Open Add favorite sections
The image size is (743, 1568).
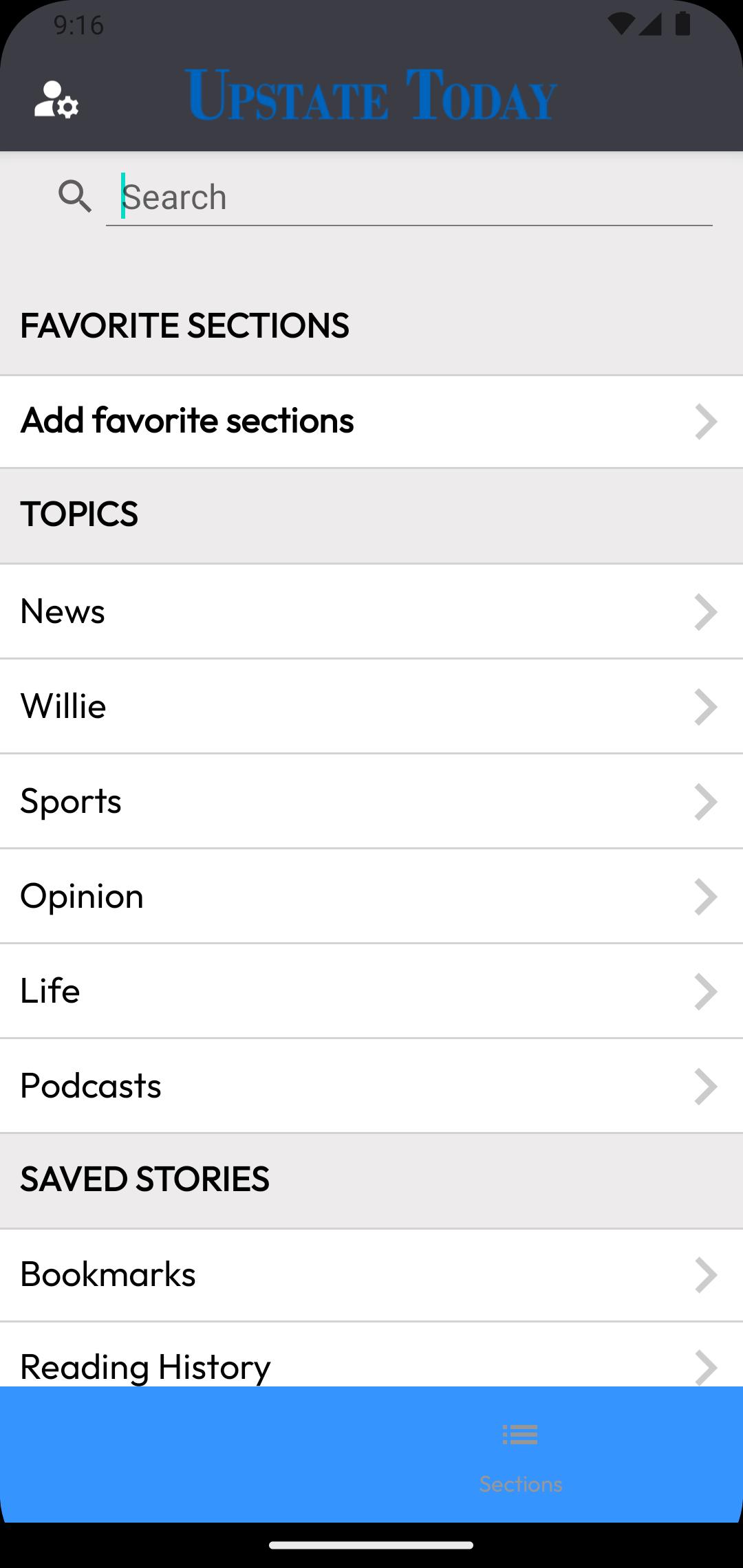click(x=371, y=422)
